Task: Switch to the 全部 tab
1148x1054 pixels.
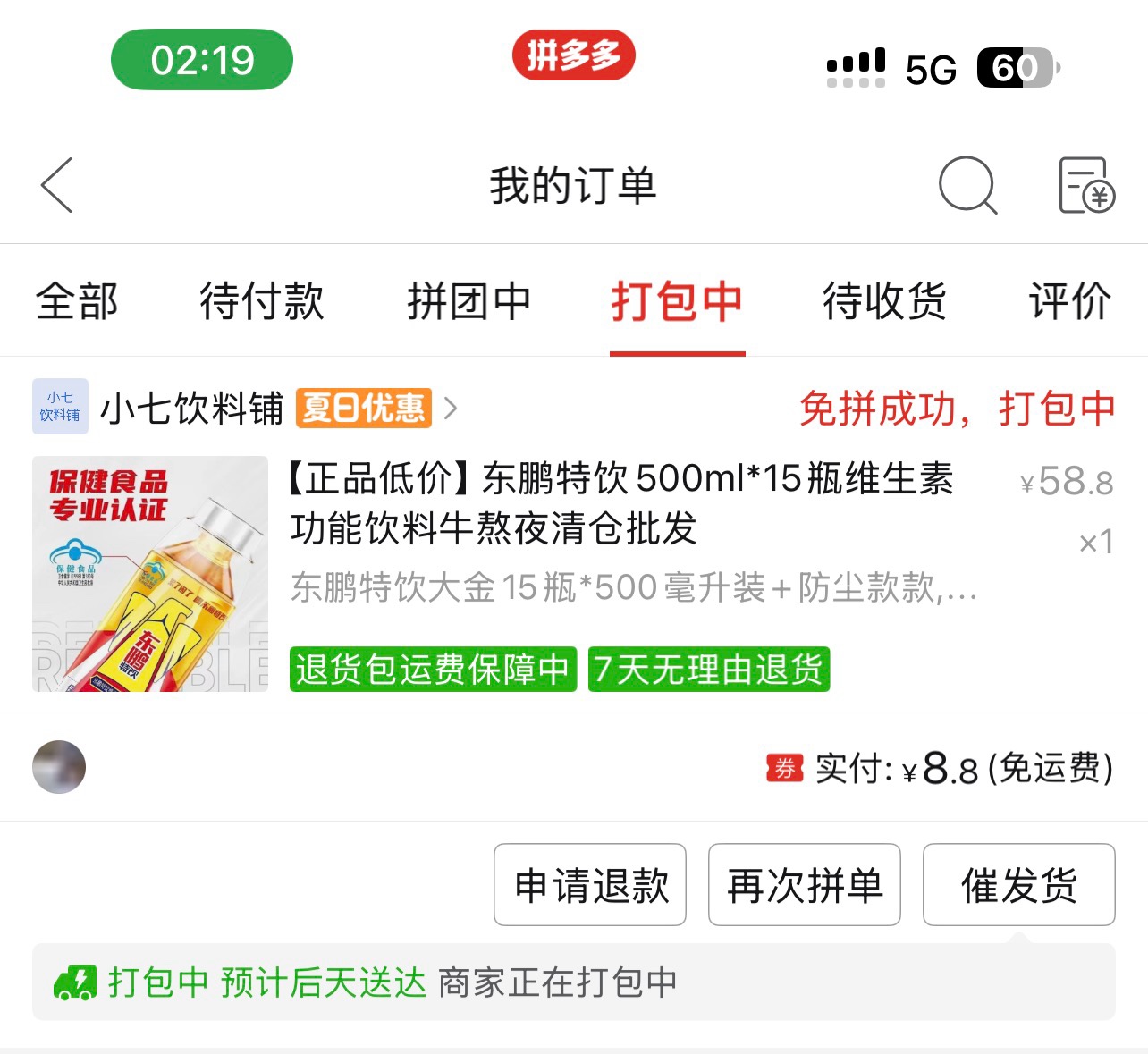Action: click(77, 301)
